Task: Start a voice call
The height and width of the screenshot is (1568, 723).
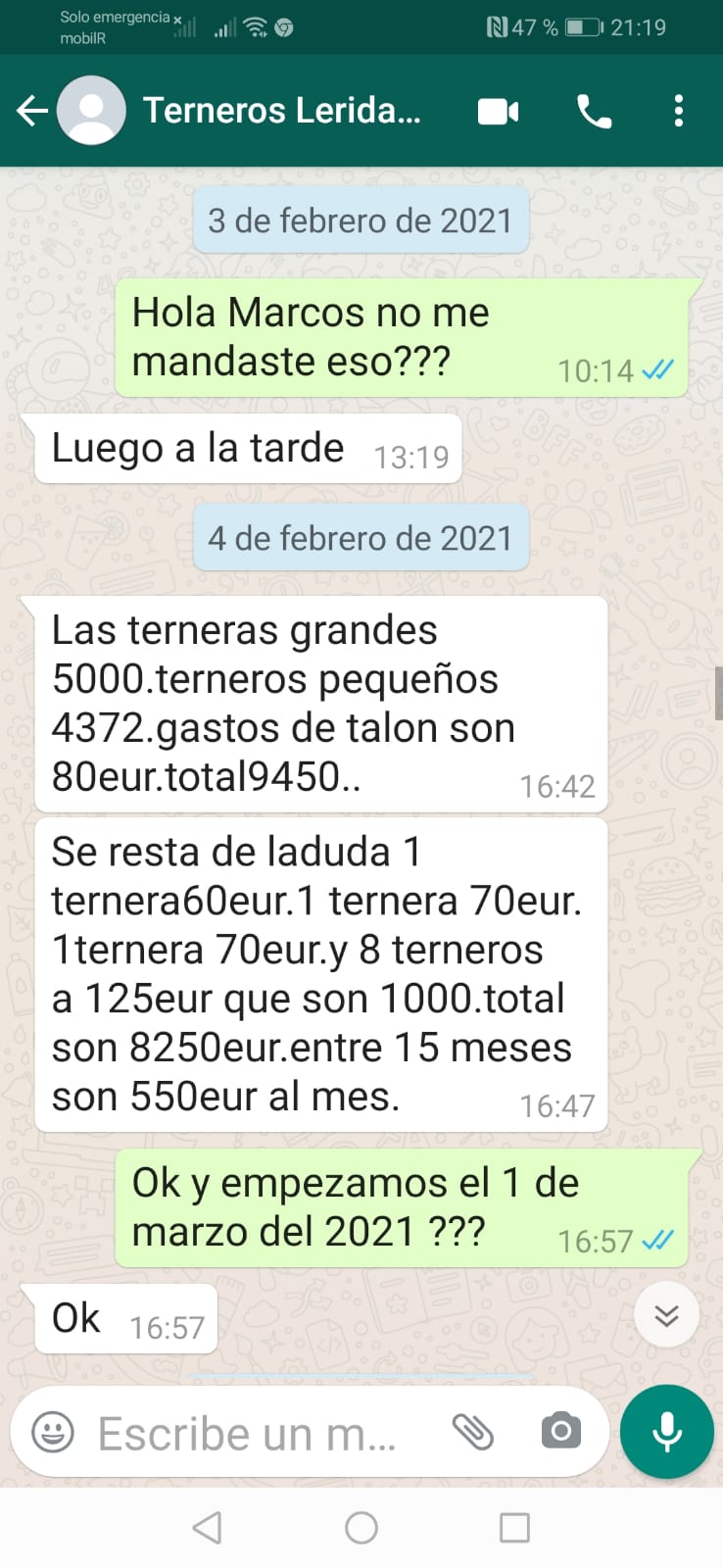Action: (x=594, y=112)
